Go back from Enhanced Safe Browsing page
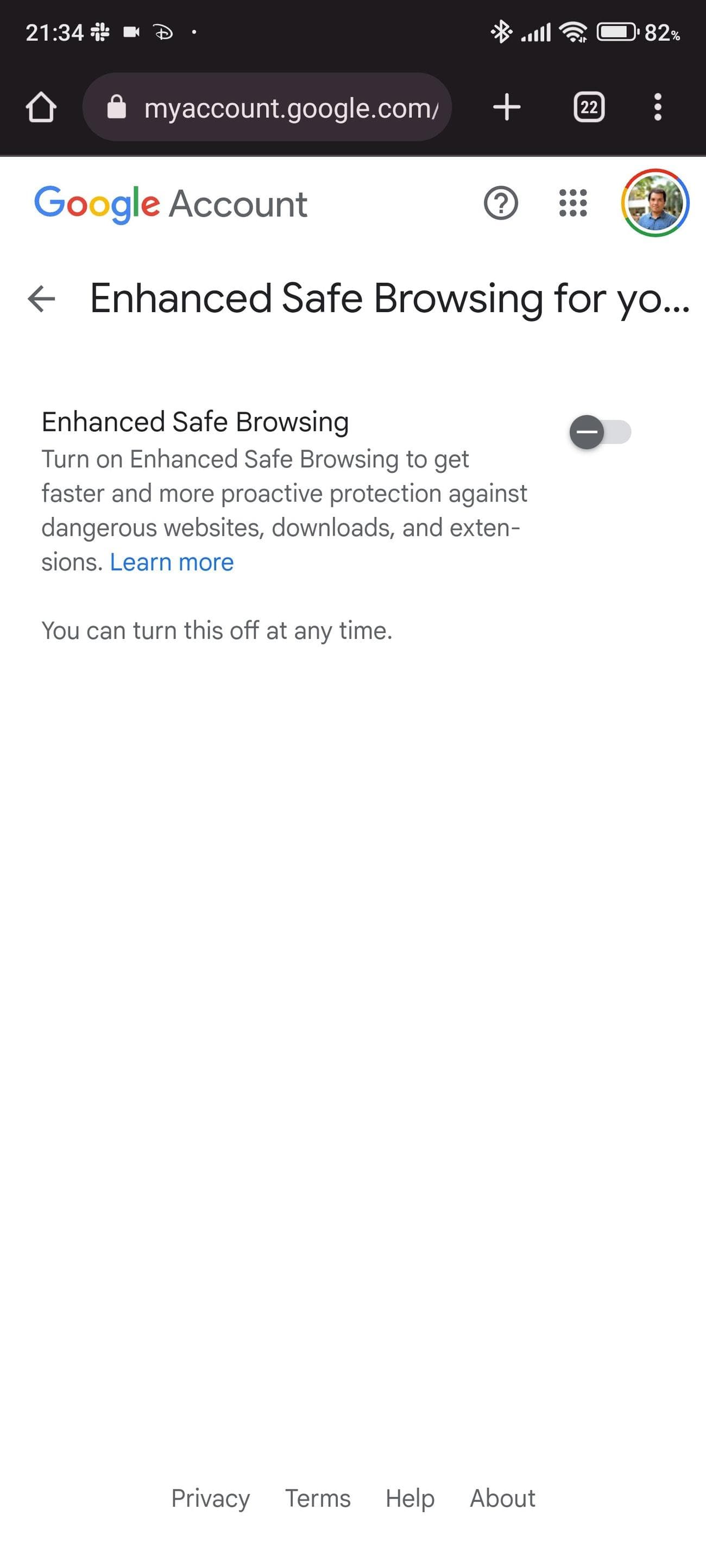The height and width of the screenshot is (1568, 706). 41,299
